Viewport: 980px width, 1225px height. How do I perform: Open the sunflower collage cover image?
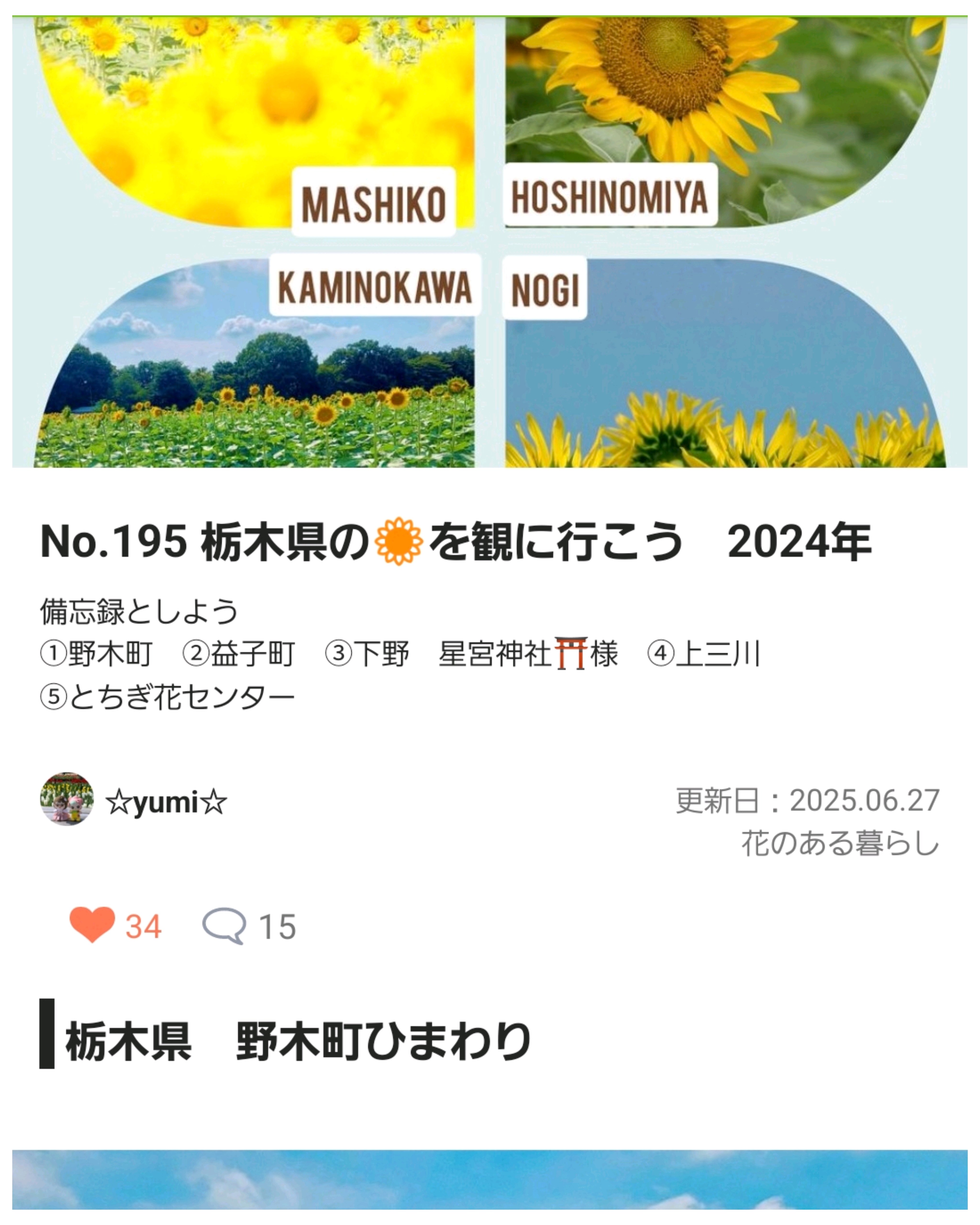490,241
